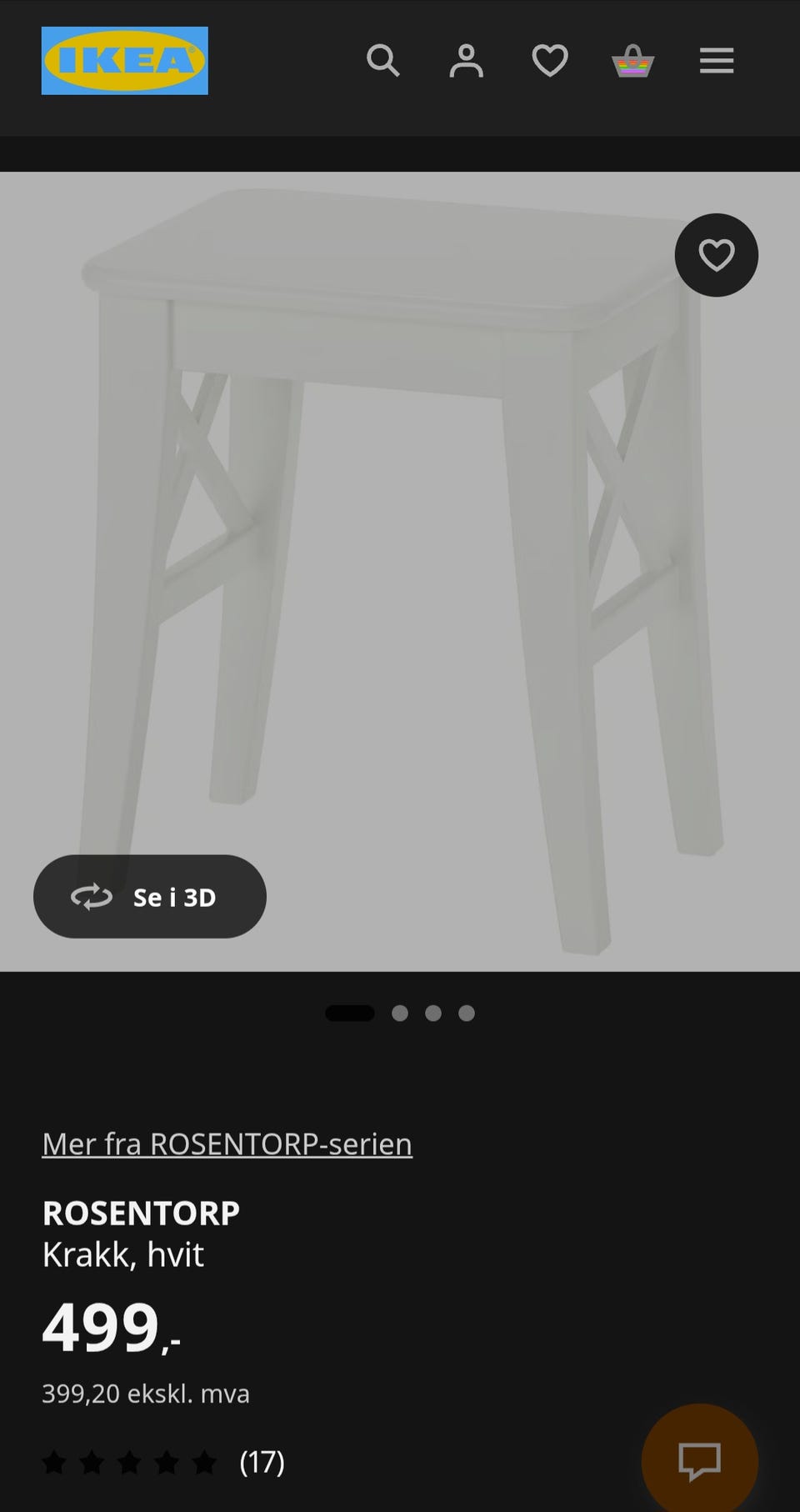Go to IKEA home via logo
Screen dimensions: 800x1512
125,61
